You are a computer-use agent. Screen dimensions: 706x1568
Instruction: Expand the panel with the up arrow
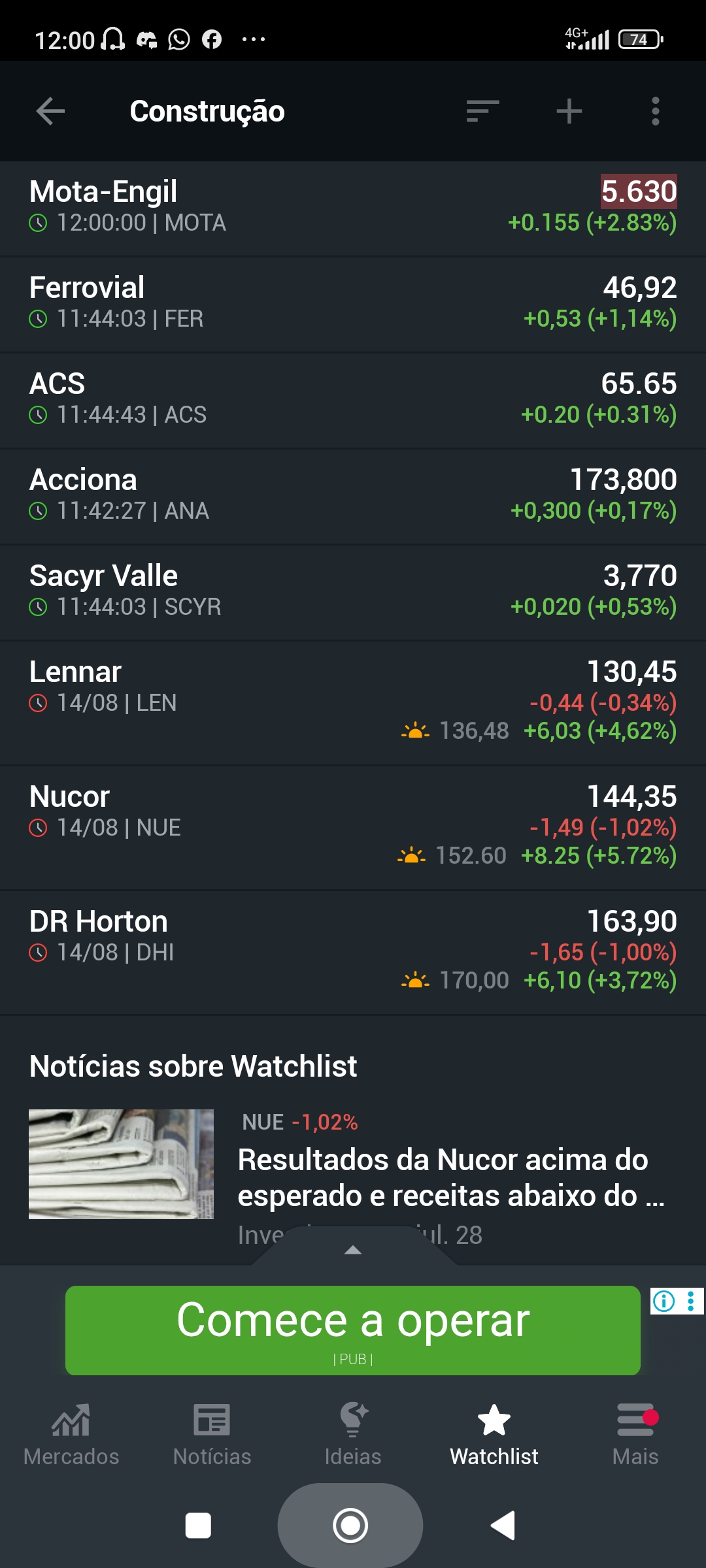pos(353,1250)
